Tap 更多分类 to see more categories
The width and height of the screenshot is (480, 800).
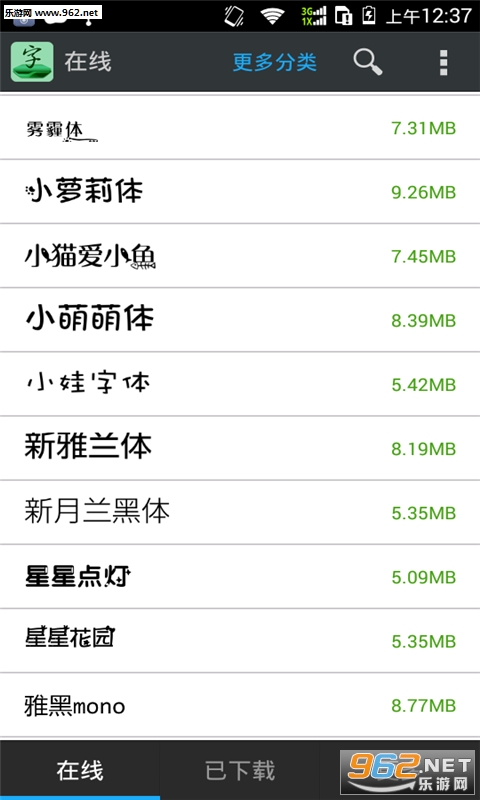tap(274, 62)
